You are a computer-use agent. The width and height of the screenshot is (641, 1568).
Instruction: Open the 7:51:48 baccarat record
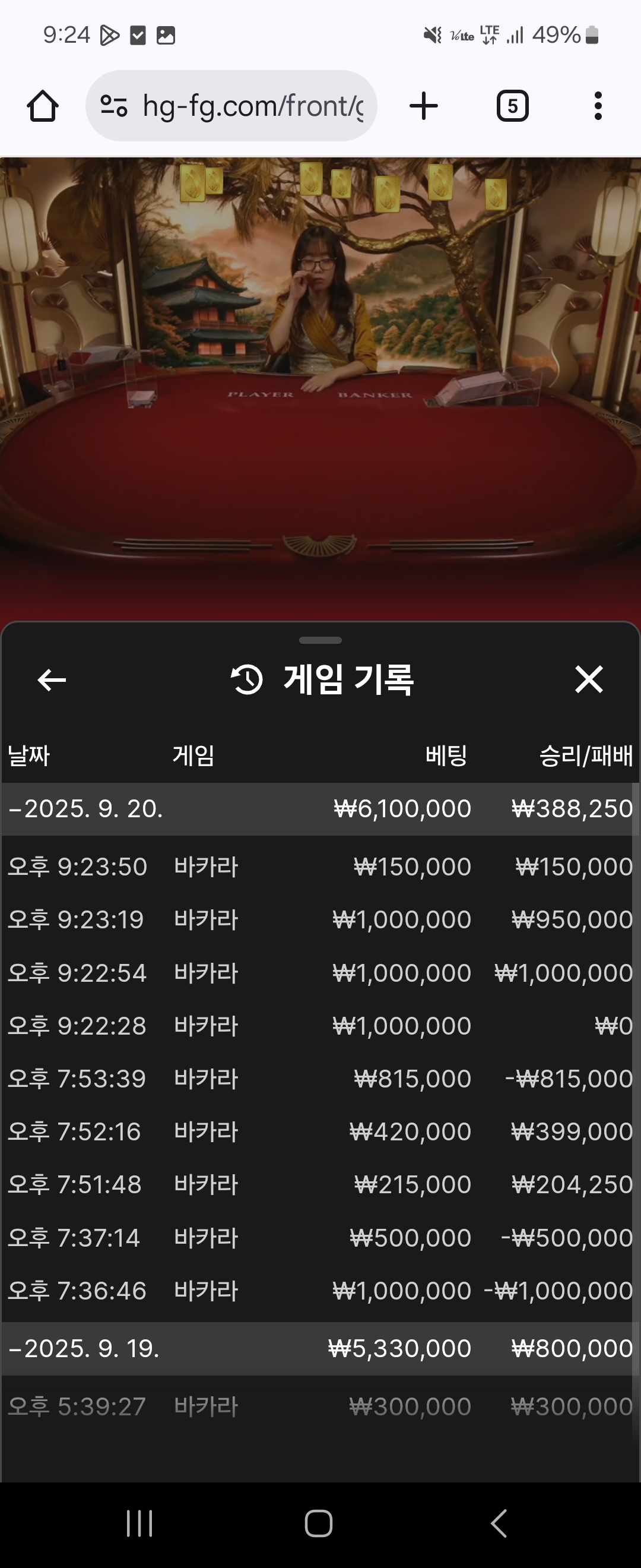tap(320, 1184)
